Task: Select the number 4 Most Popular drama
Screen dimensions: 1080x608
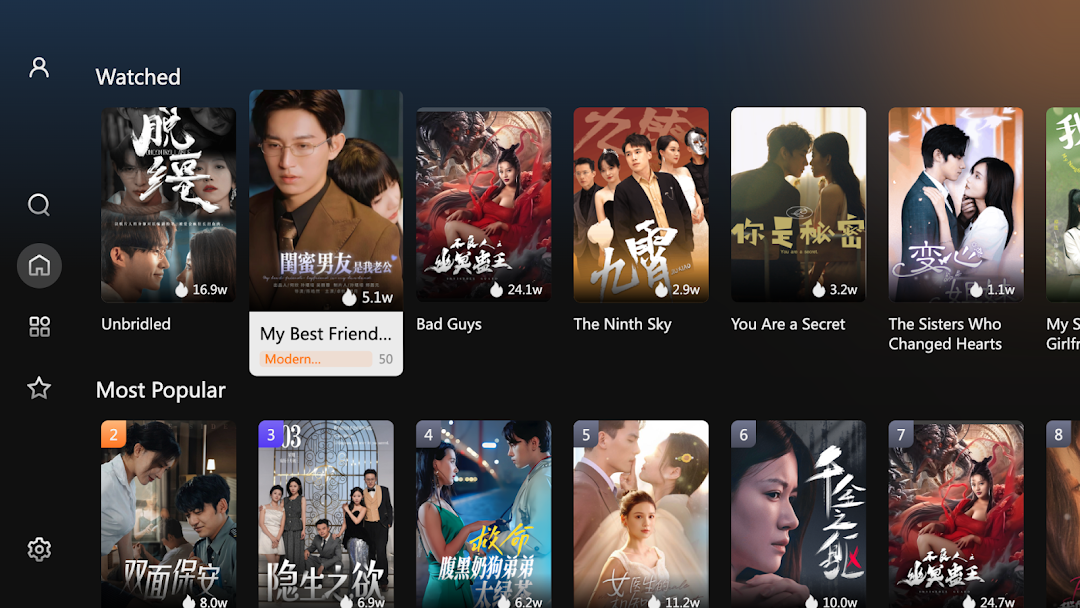Action: coord(483,514)
